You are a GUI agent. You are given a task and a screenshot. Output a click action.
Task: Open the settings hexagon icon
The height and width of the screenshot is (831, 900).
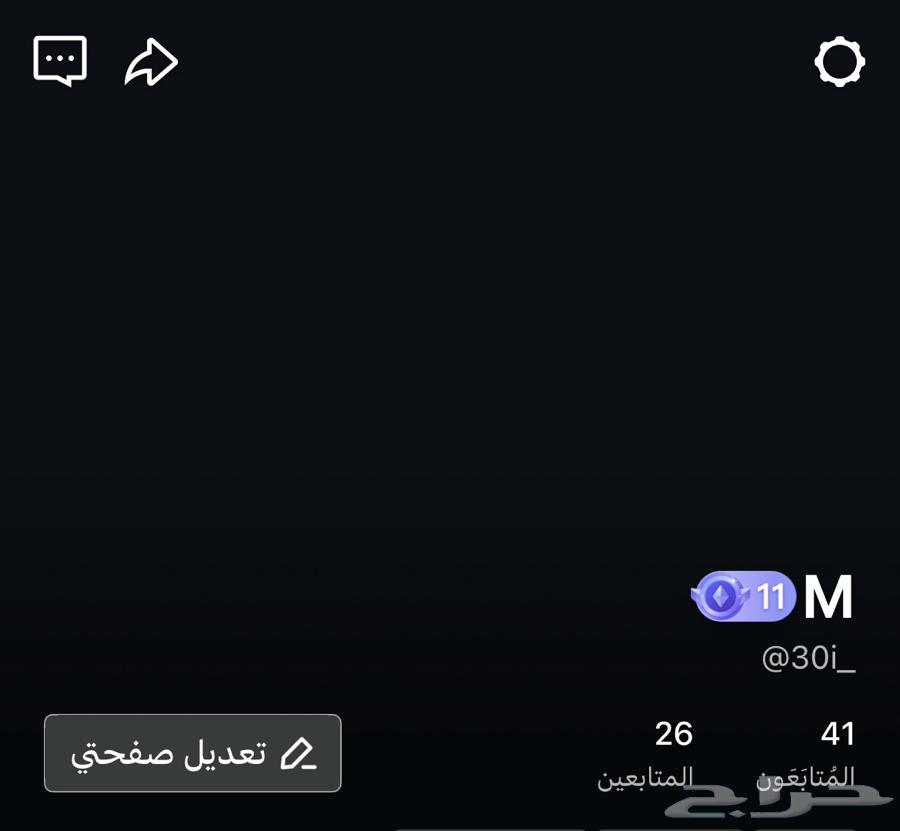pyautogui.click(x=839, y=62)
